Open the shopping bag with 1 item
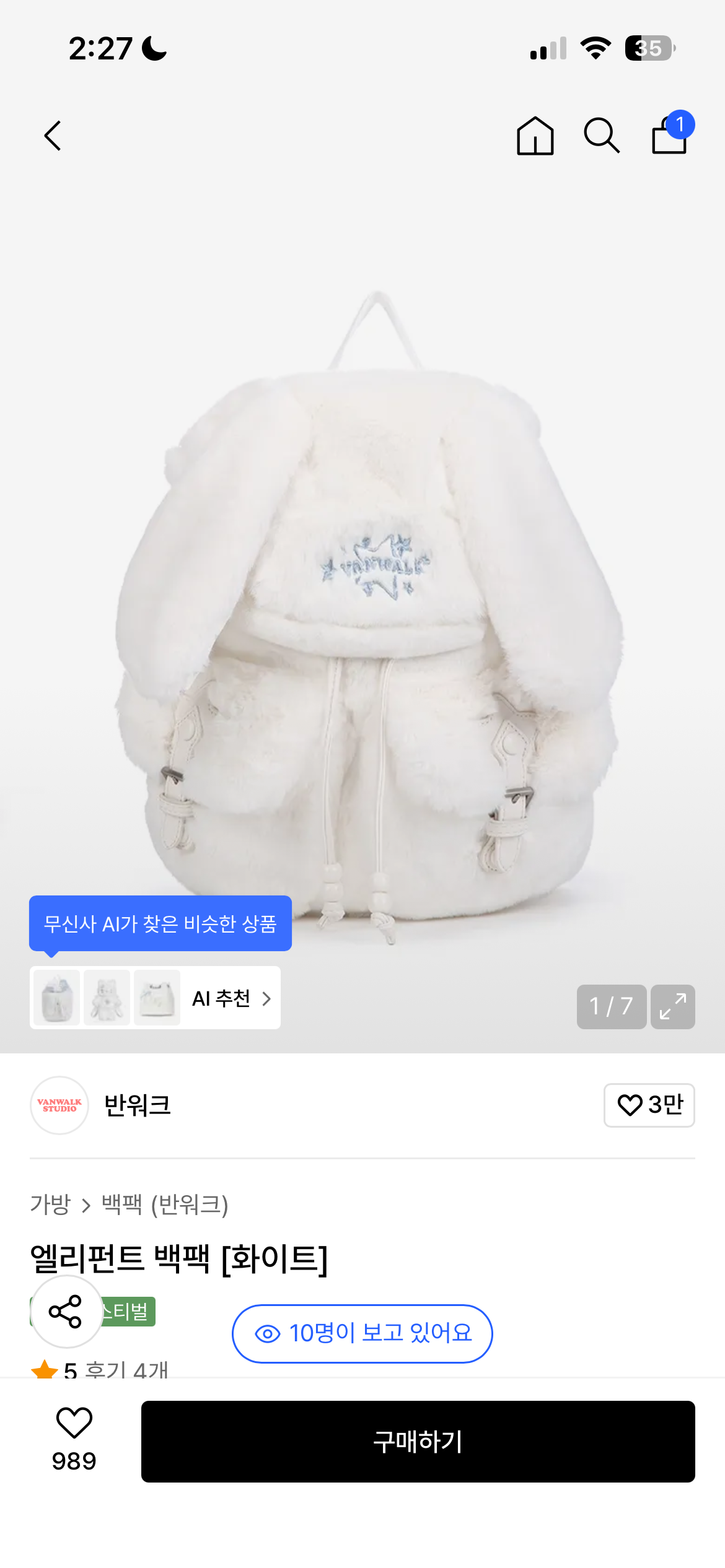Image resolution: width=725 pixels, height=1568 pixels. coord(670,134)
